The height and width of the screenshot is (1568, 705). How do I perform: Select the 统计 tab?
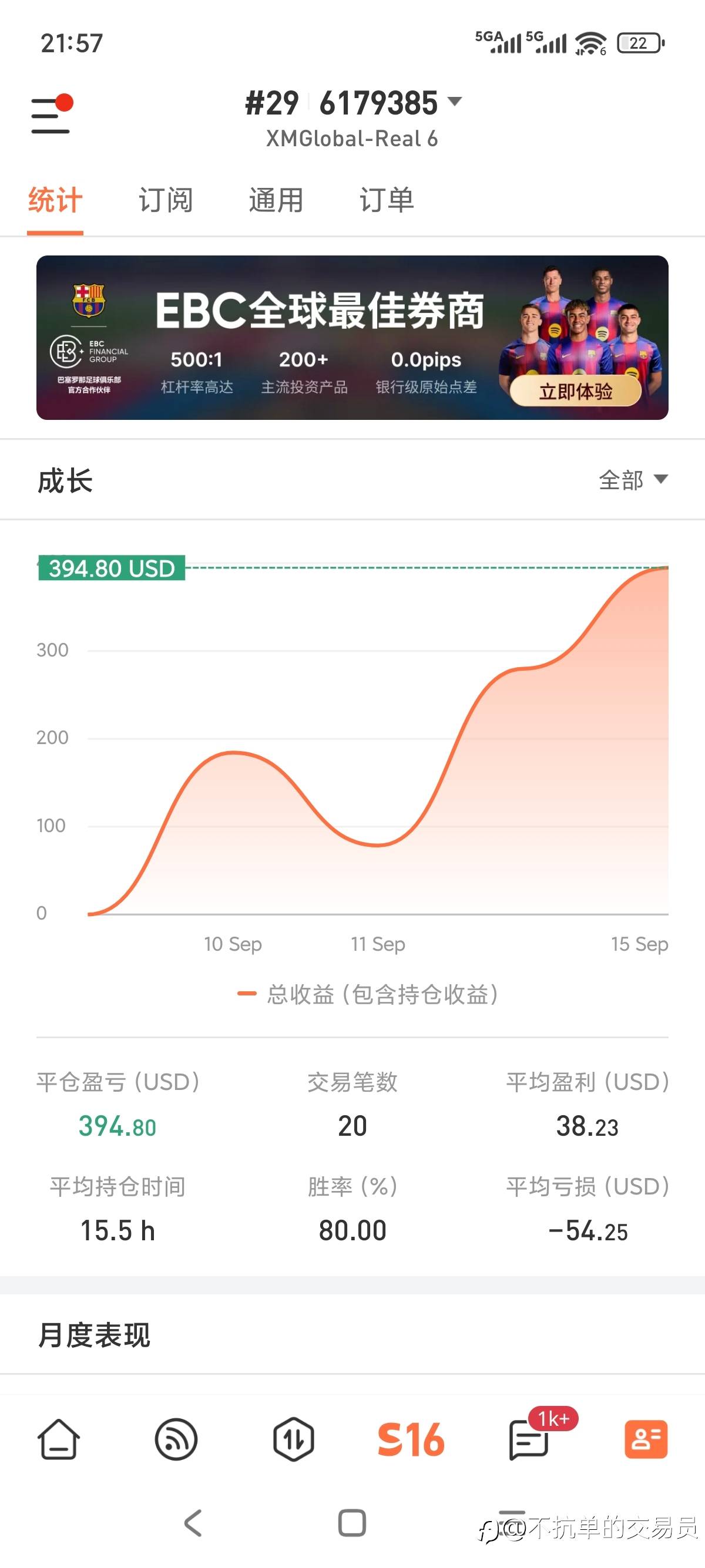pos(55,200)
